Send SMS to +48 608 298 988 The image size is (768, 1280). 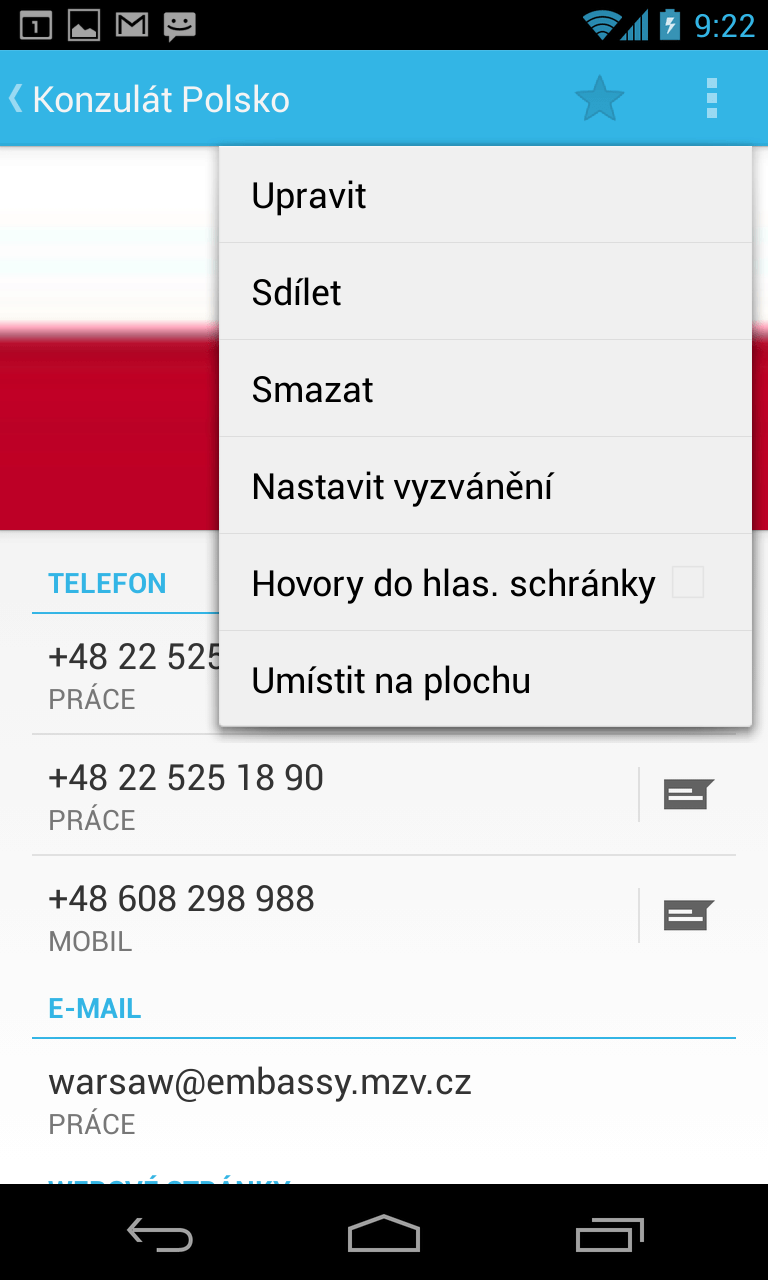tap(689, 916)
